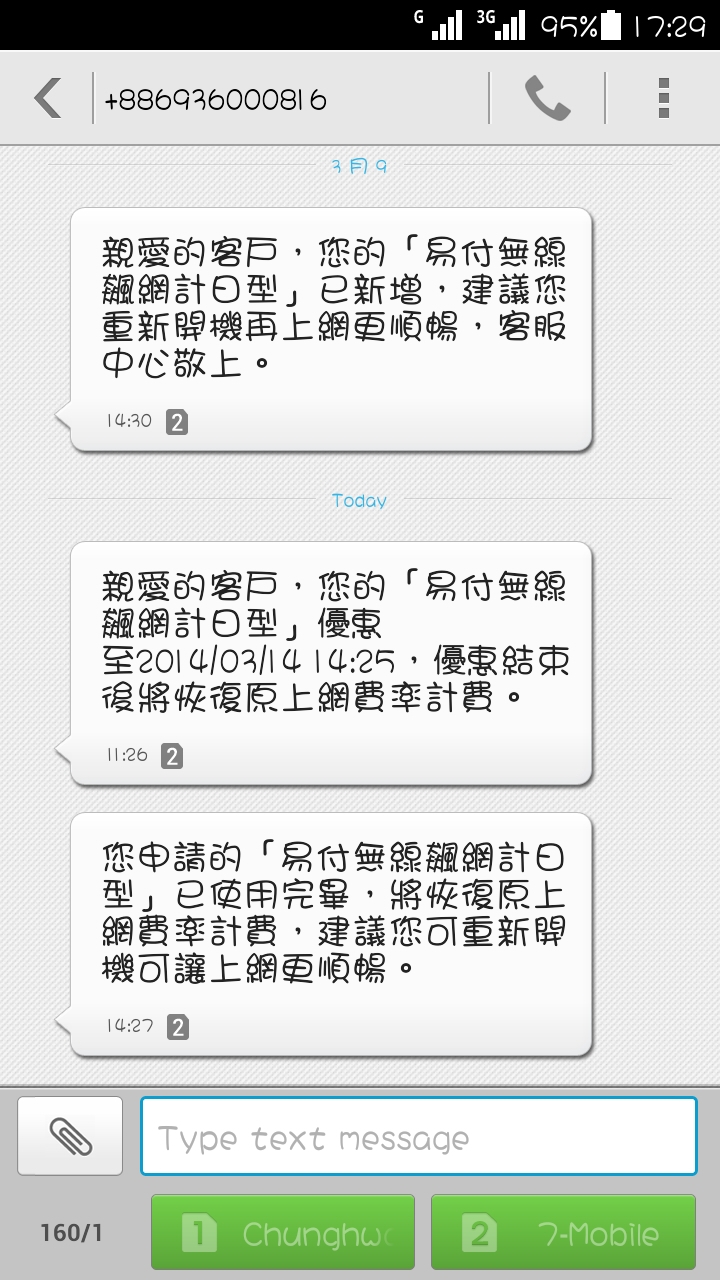This screenshot has width=720, height=1280.
Task: Call the number with the phone icon
Action: 547,98
